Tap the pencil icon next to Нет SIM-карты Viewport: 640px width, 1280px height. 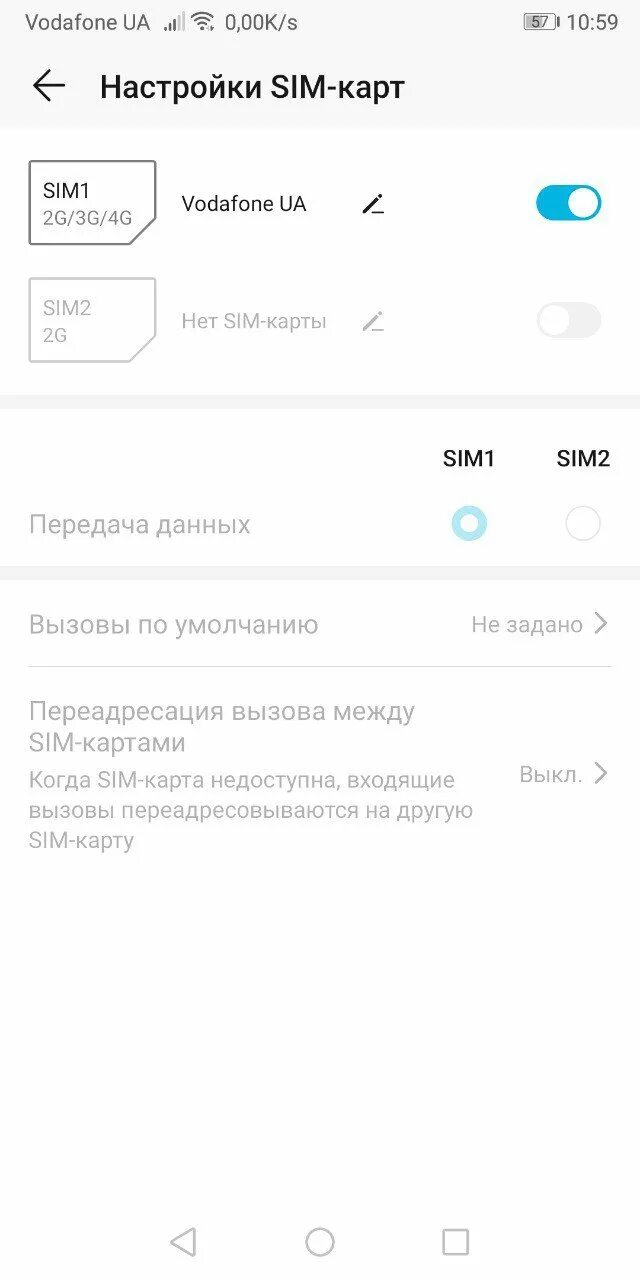point(373,321)
